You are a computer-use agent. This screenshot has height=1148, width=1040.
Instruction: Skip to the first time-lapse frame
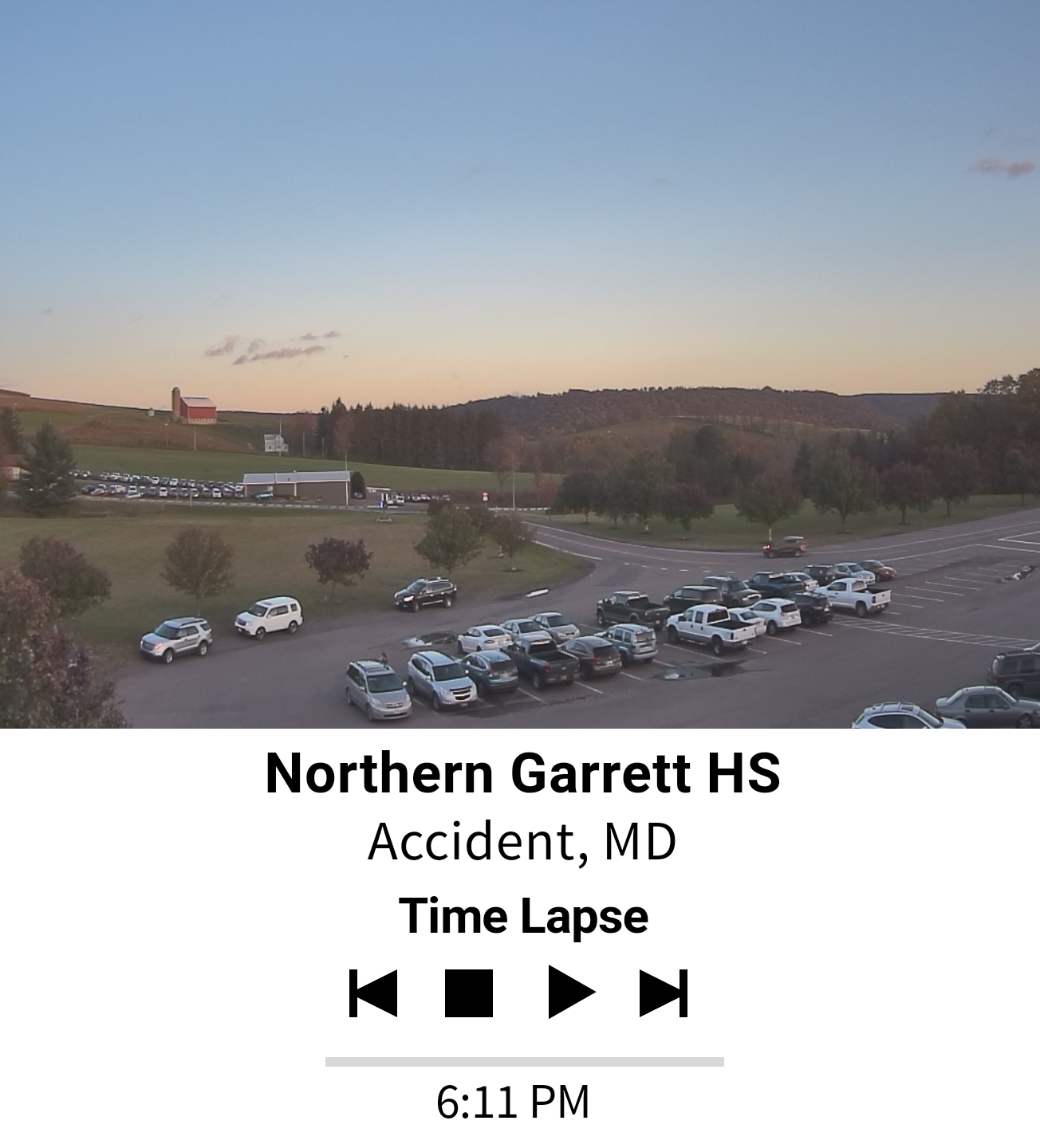coord(373,993)
